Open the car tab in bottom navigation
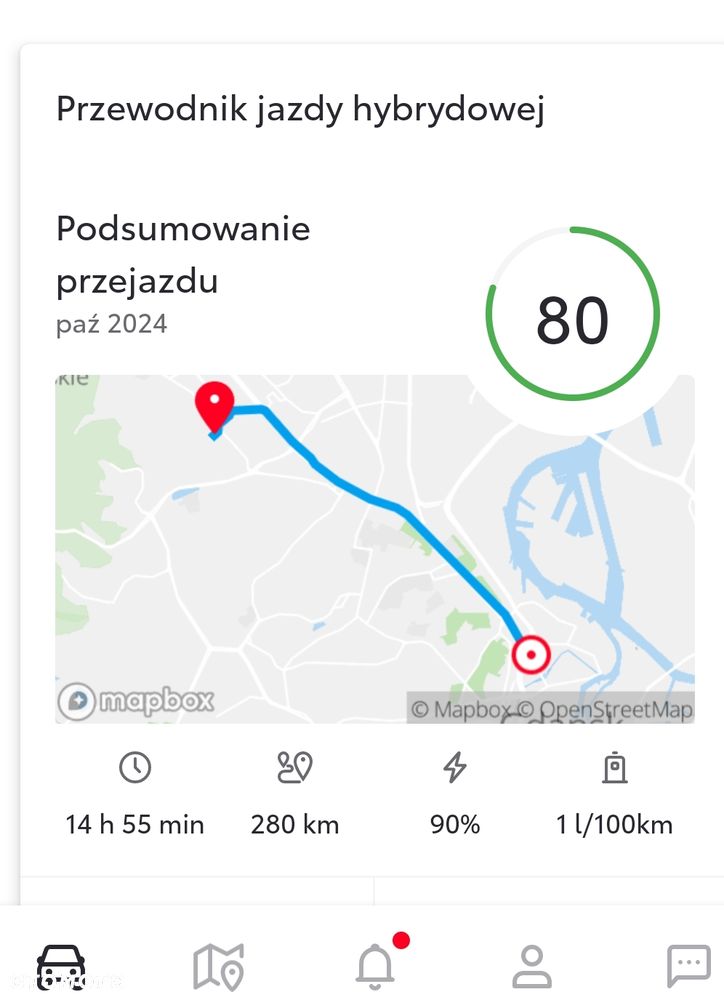Image resolution: width=724 pixels, height=999 pixels. pyautogui.click(x=61, y=966)
